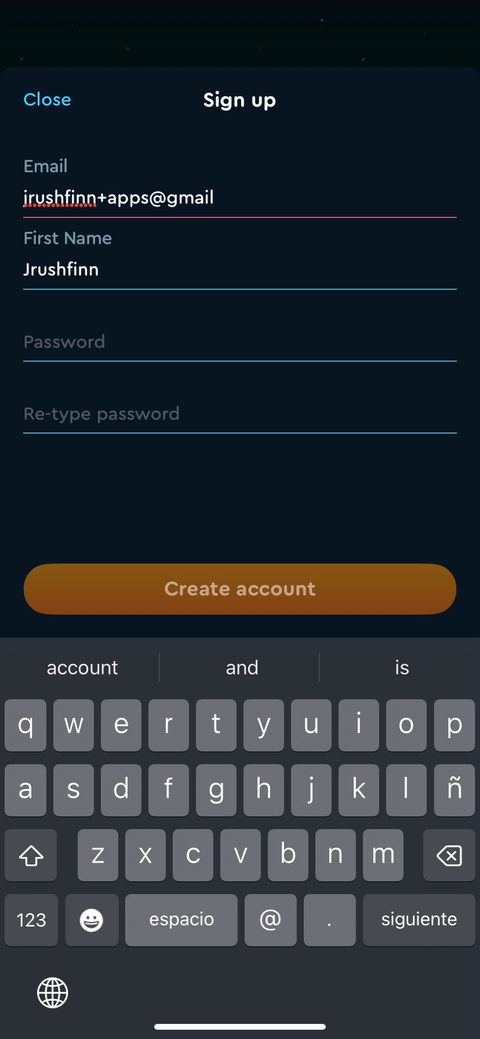The height and width of the screenshot is (1039, 480).
Task: Close the Sign up sheet
Action: (x=47, y=99)
